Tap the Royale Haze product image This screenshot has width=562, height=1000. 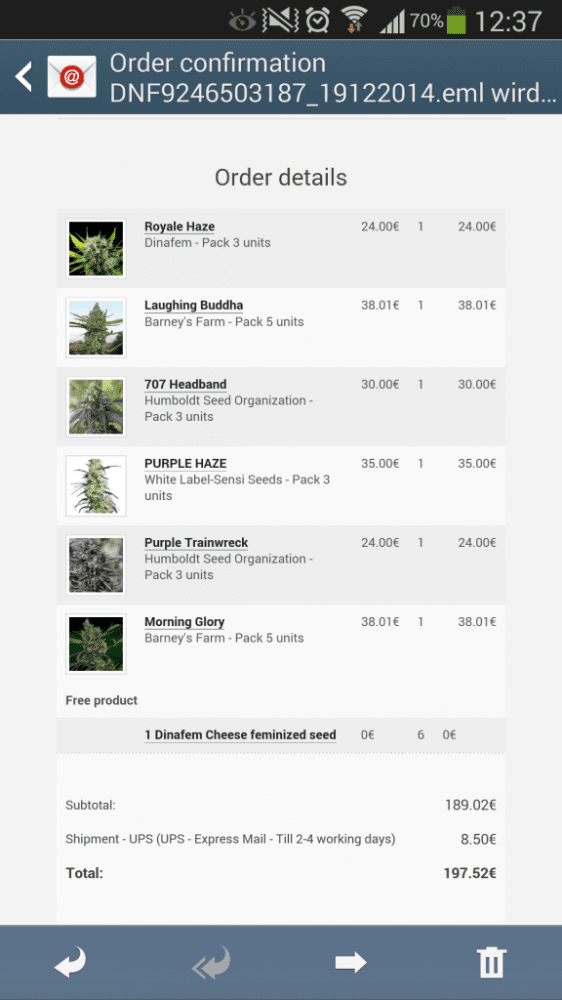(96, 248)
